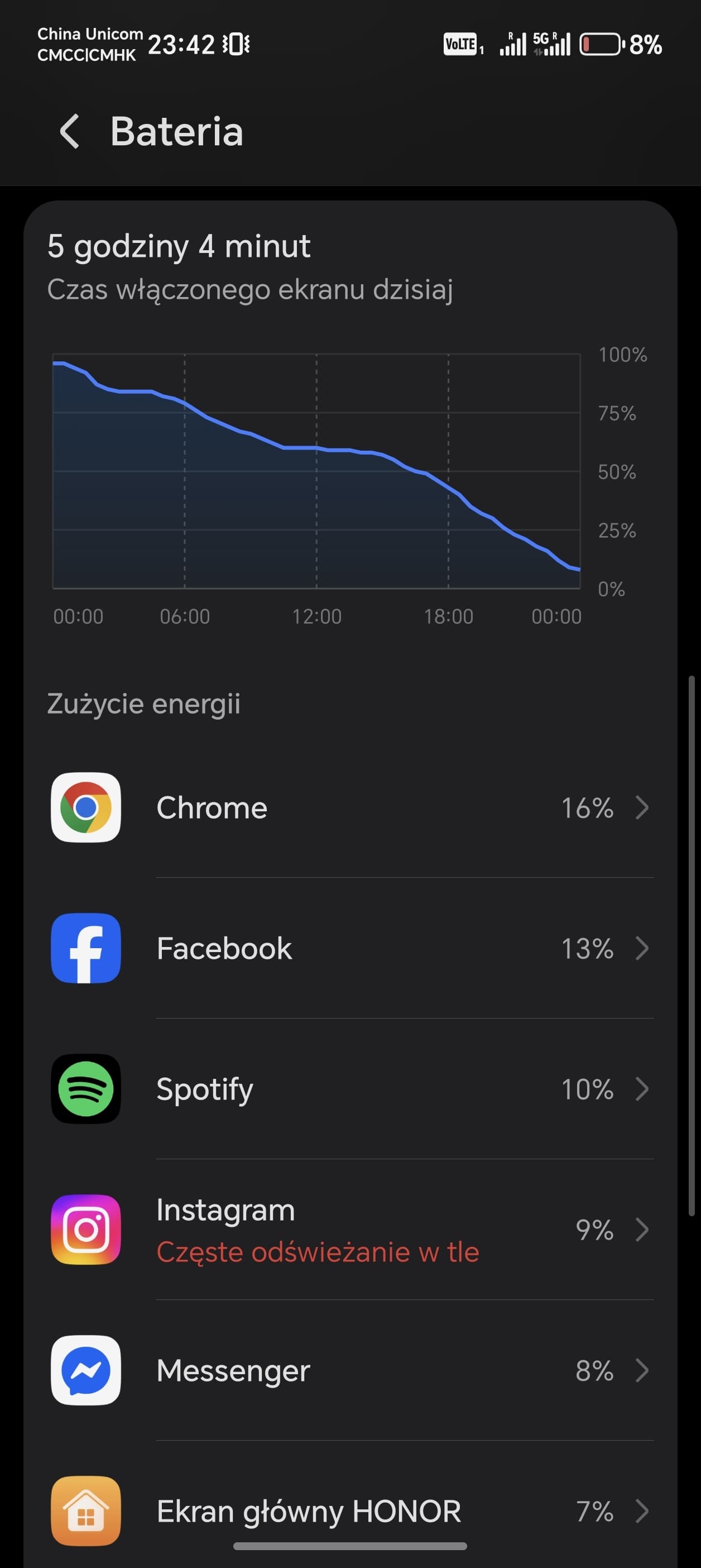View Spotify battery consumption details
The height and width of the screenshot is (1568, 701).
(x=350, y=1089)
